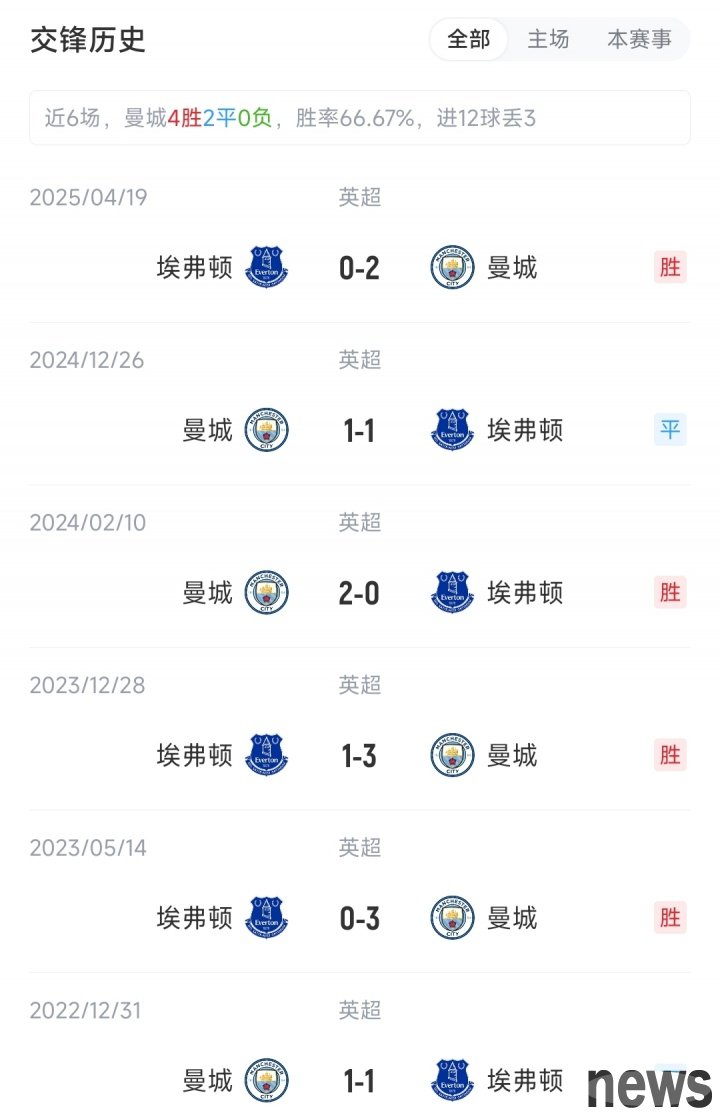
Task: Switch to the 主场 tab
Action: (x=548, y=40)
